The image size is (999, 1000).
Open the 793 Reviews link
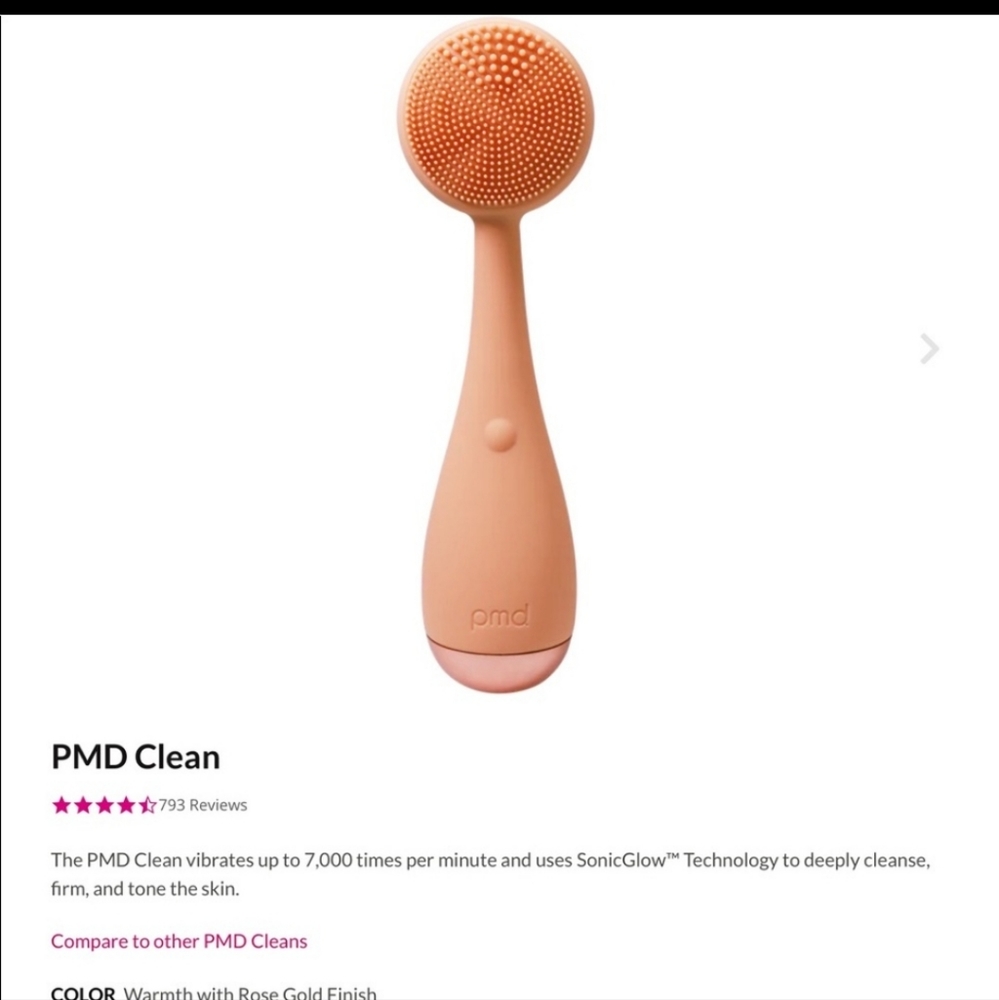point(200,805)
